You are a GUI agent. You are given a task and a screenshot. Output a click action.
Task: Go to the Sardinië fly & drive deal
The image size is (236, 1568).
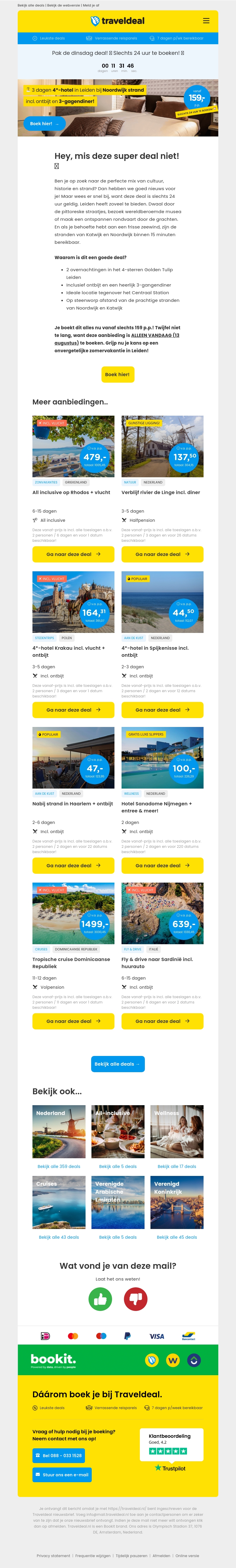point(162,1021)
